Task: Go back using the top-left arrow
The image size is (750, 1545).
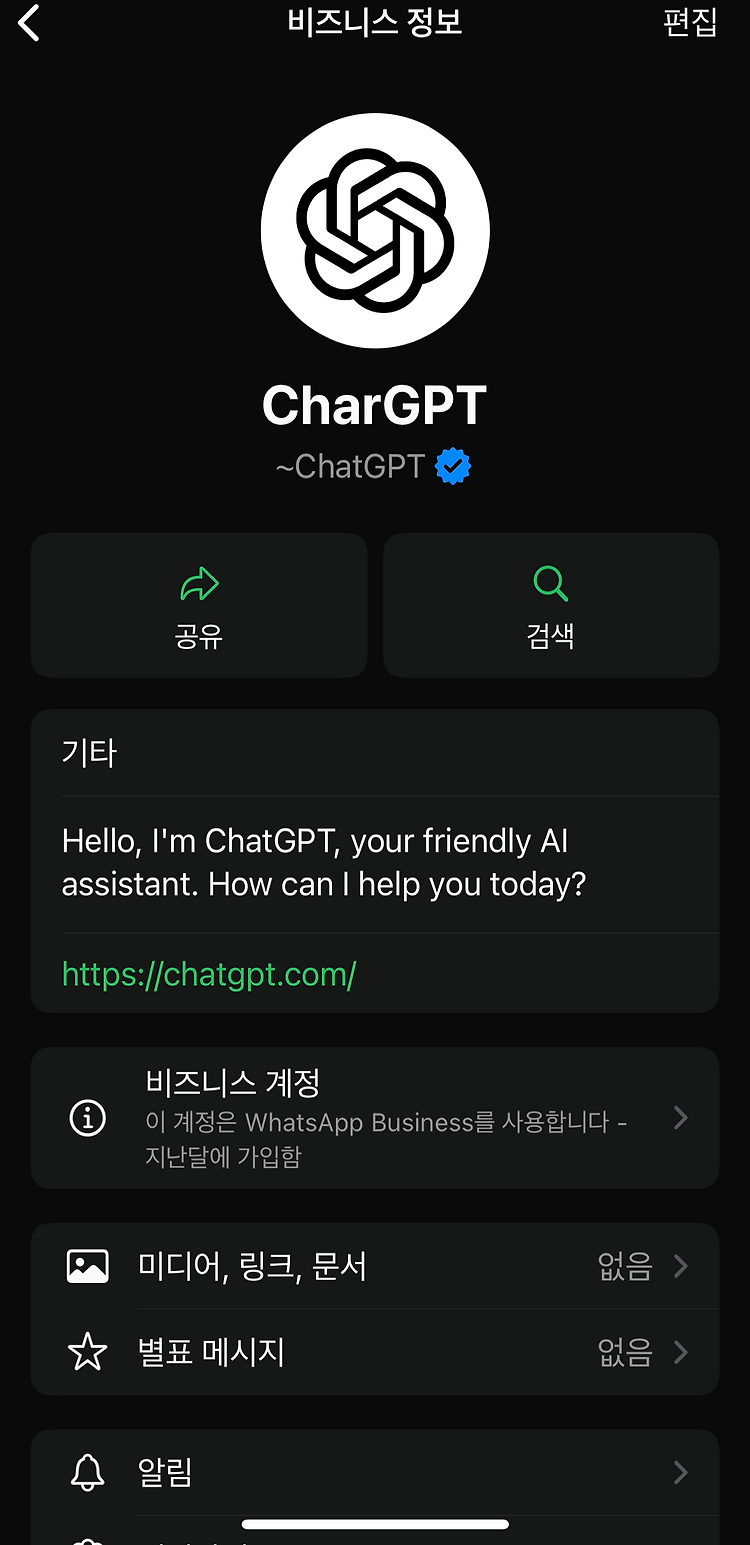Action: pos(29,23)
